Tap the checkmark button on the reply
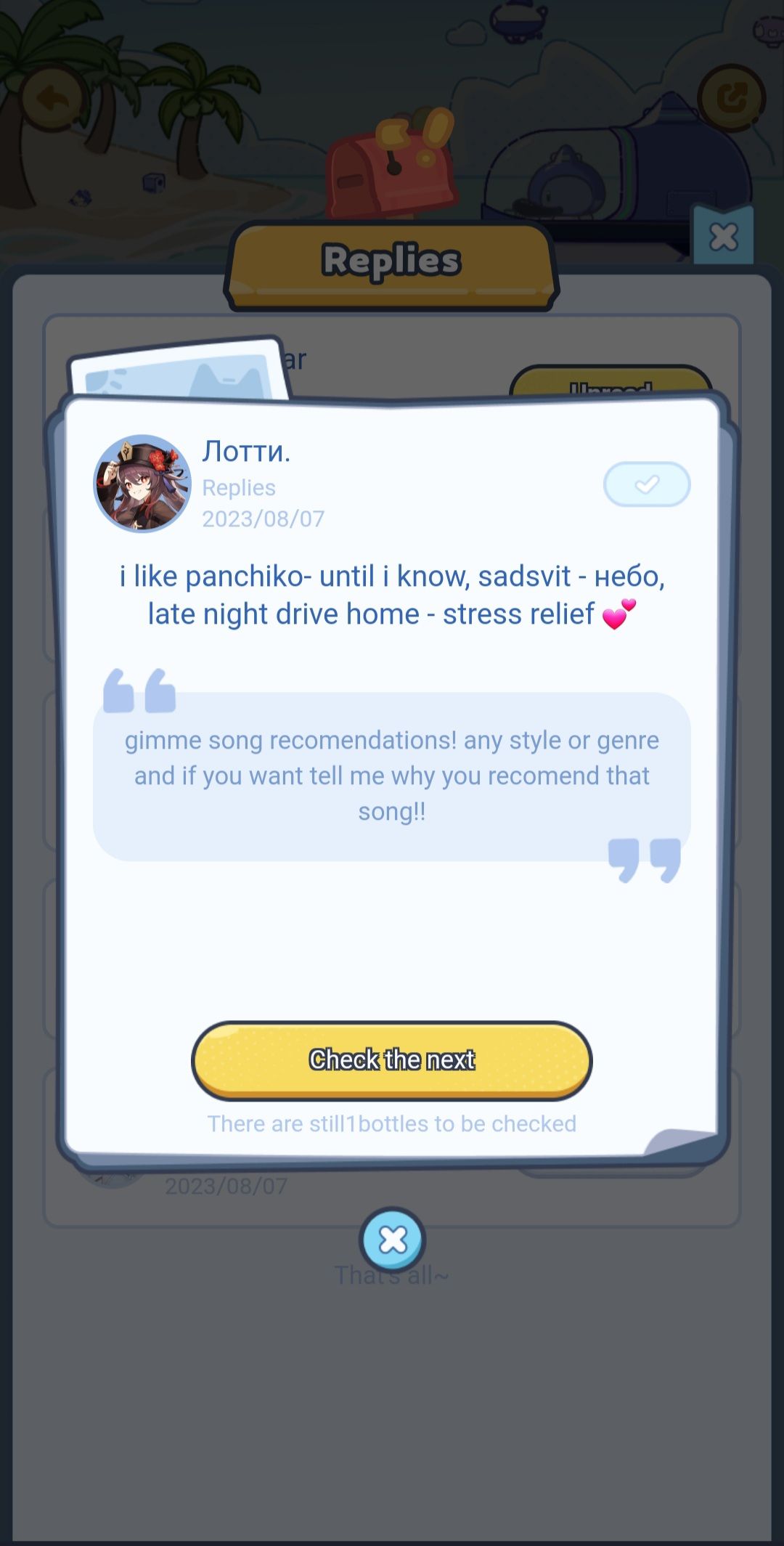 tap(646, 484)
